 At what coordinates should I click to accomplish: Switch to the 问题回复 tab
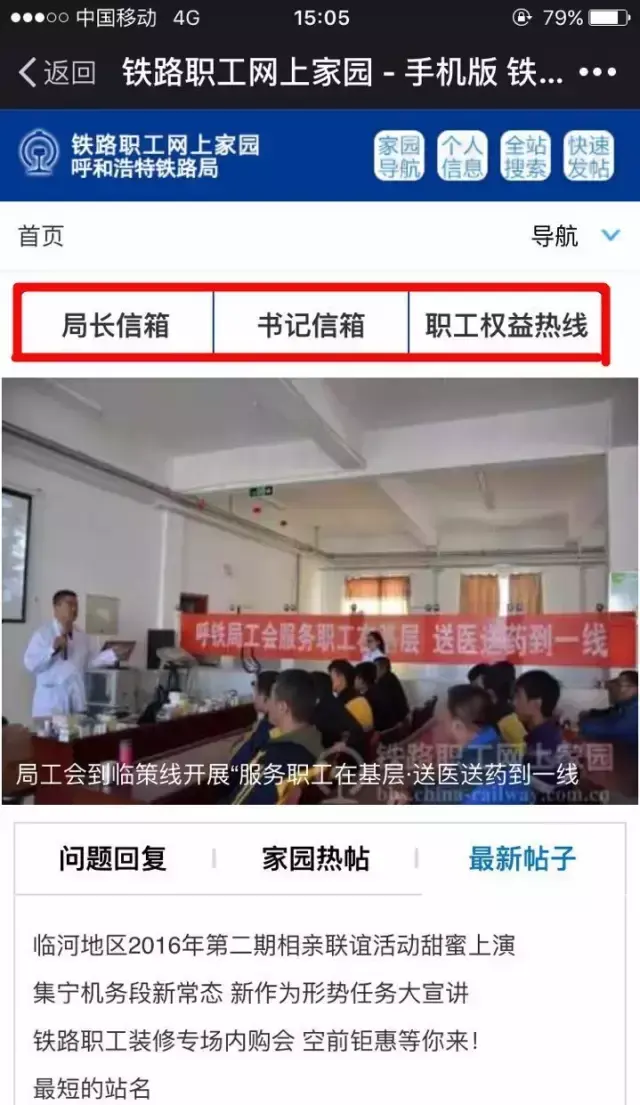[112, 858]
